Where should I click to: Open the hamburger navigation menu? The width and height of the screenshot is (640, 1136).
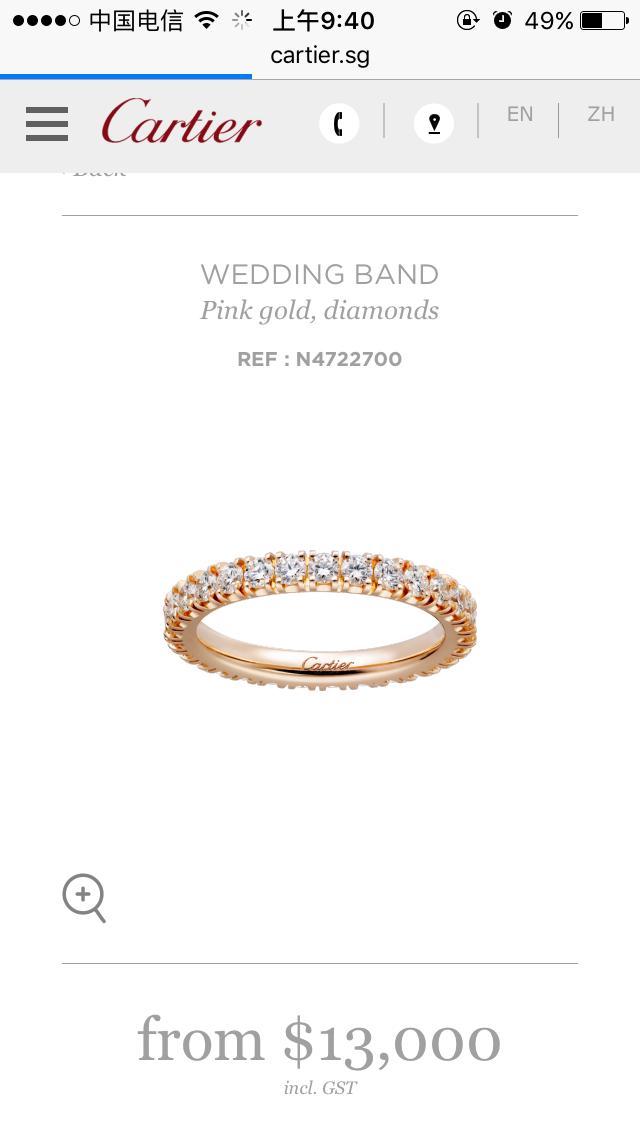(x=47, y=124)
